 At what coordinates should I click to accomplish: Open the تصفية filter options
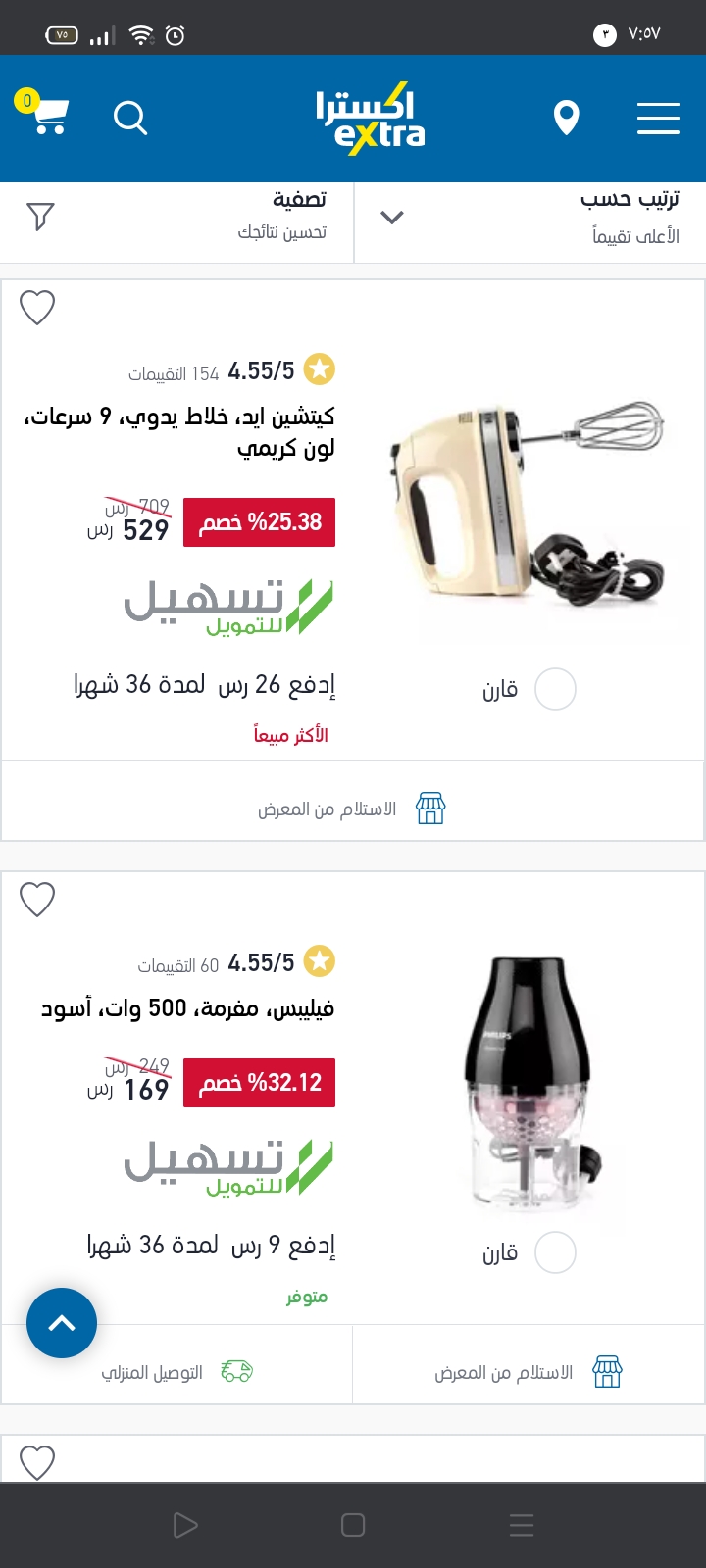[x=176, y=217]
